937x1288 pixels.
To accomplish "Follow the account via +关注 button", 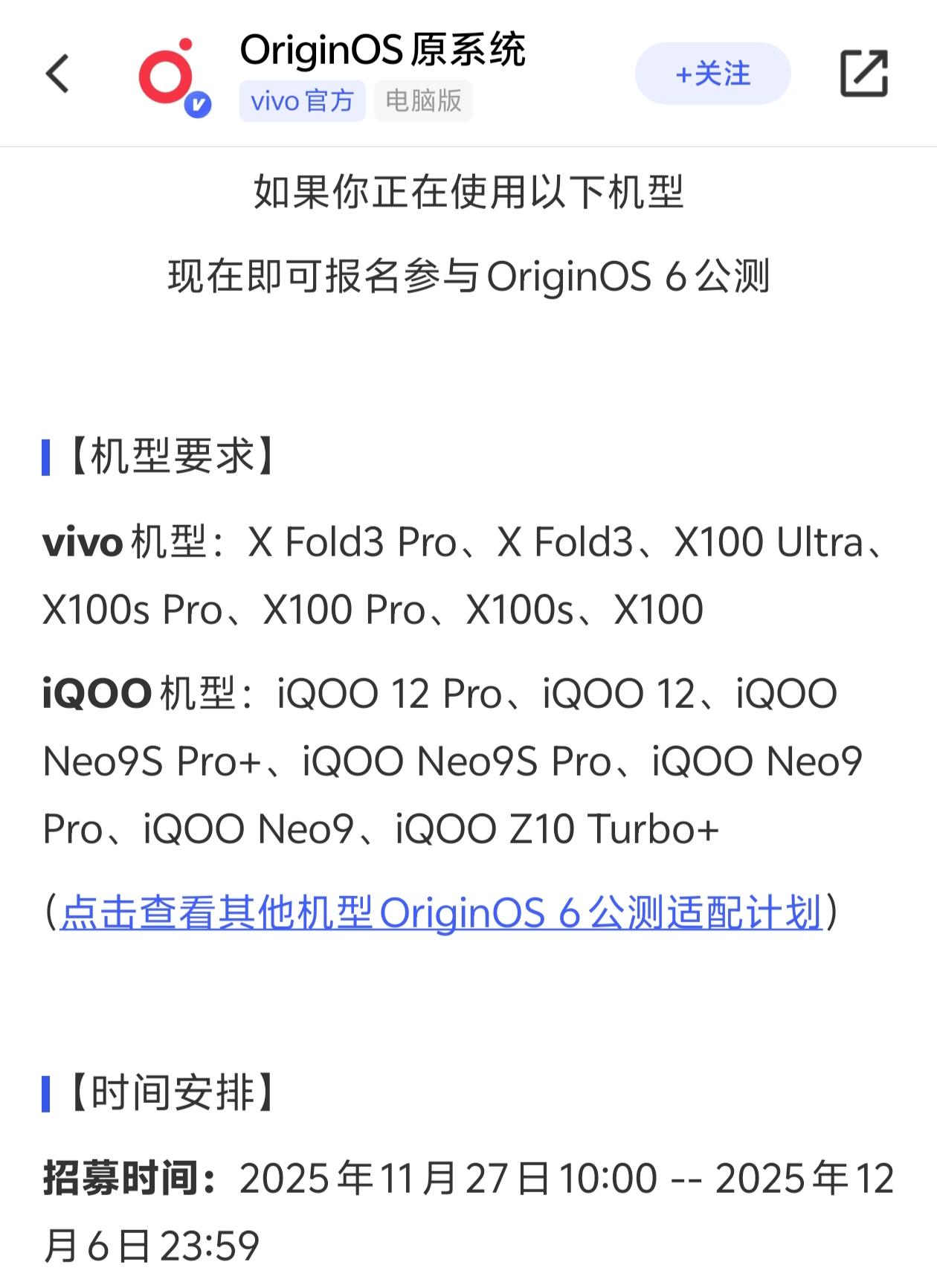I will (x=711, y=74).
